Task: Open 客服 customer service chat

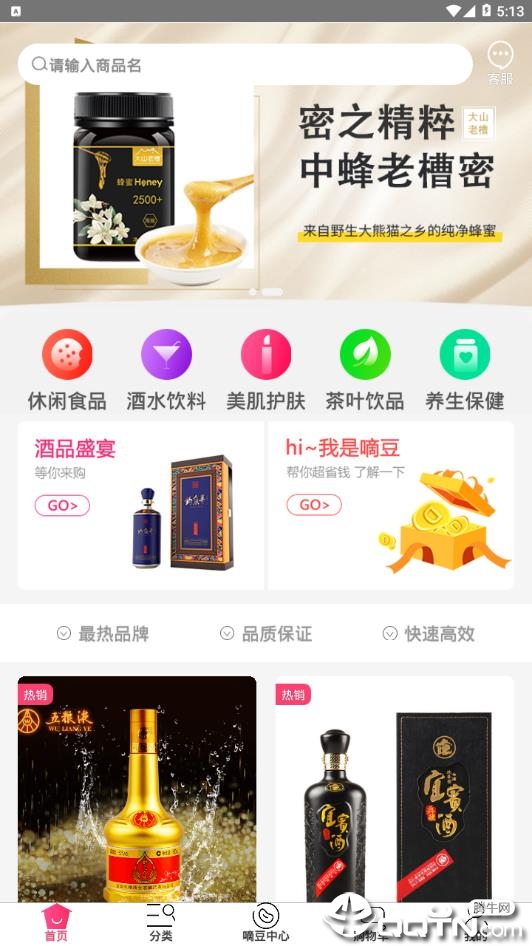Action: [x=500, y=63]
